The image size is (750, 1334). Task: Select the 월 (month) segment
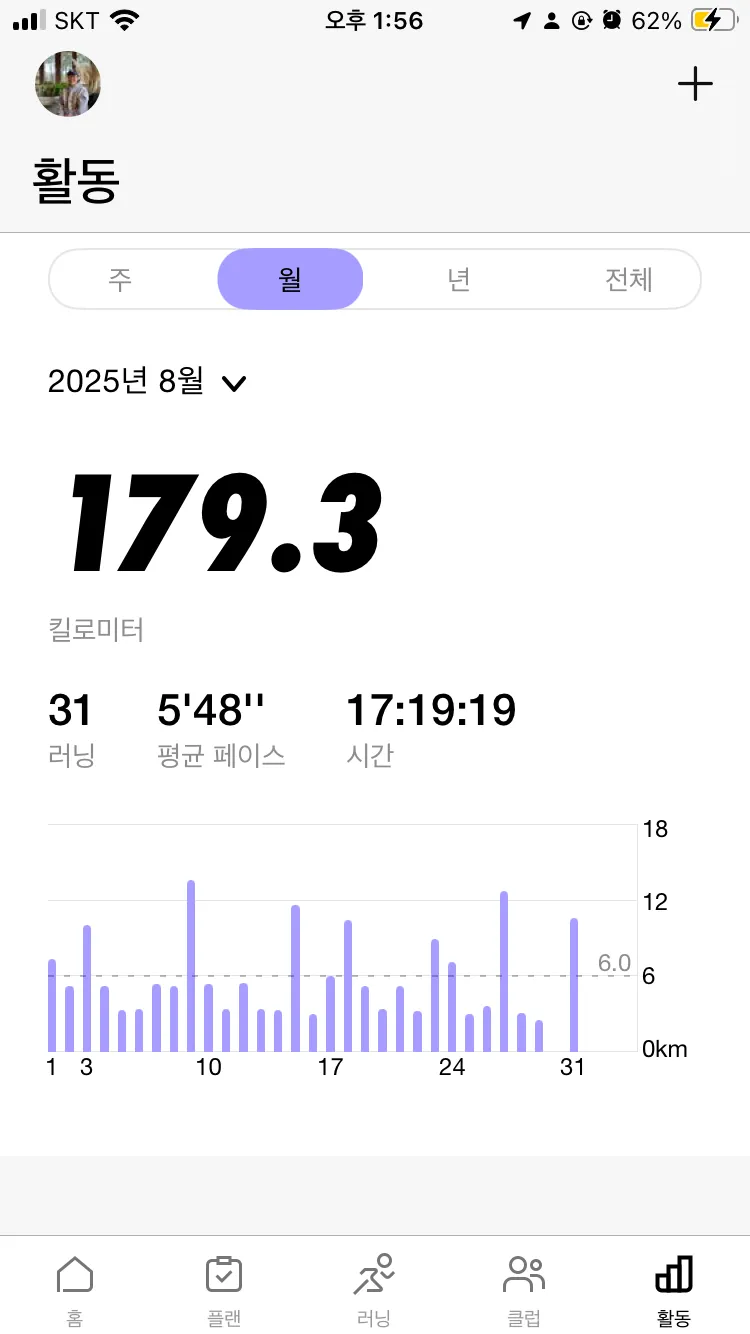click(290, 279)
